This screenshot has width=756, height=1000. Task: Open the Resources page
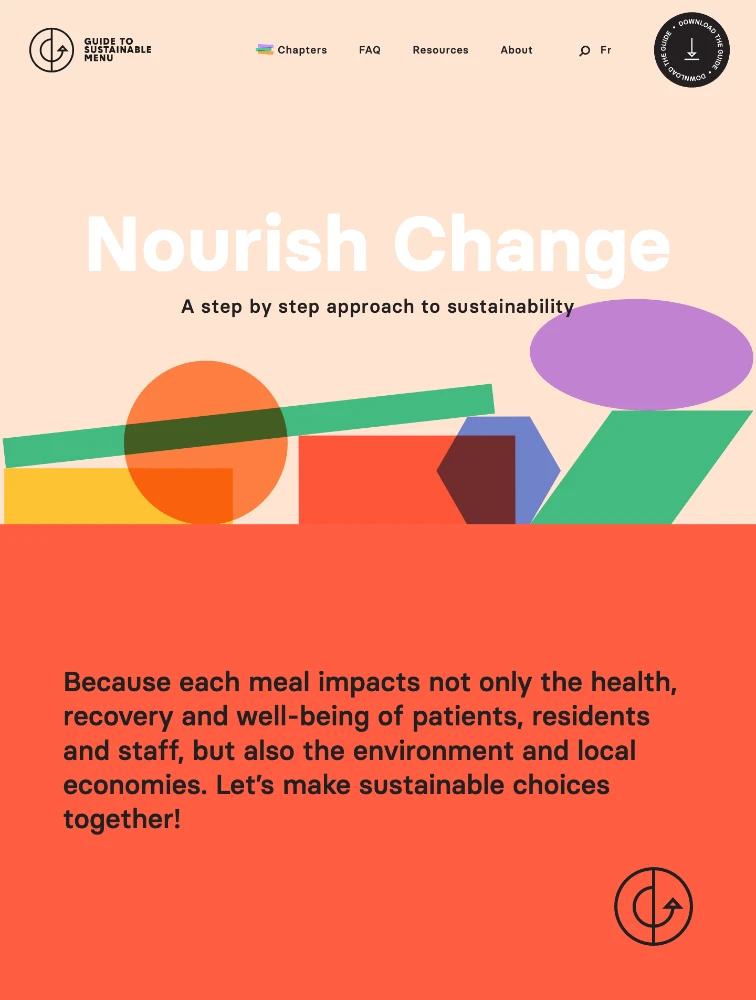click(440, 50)
